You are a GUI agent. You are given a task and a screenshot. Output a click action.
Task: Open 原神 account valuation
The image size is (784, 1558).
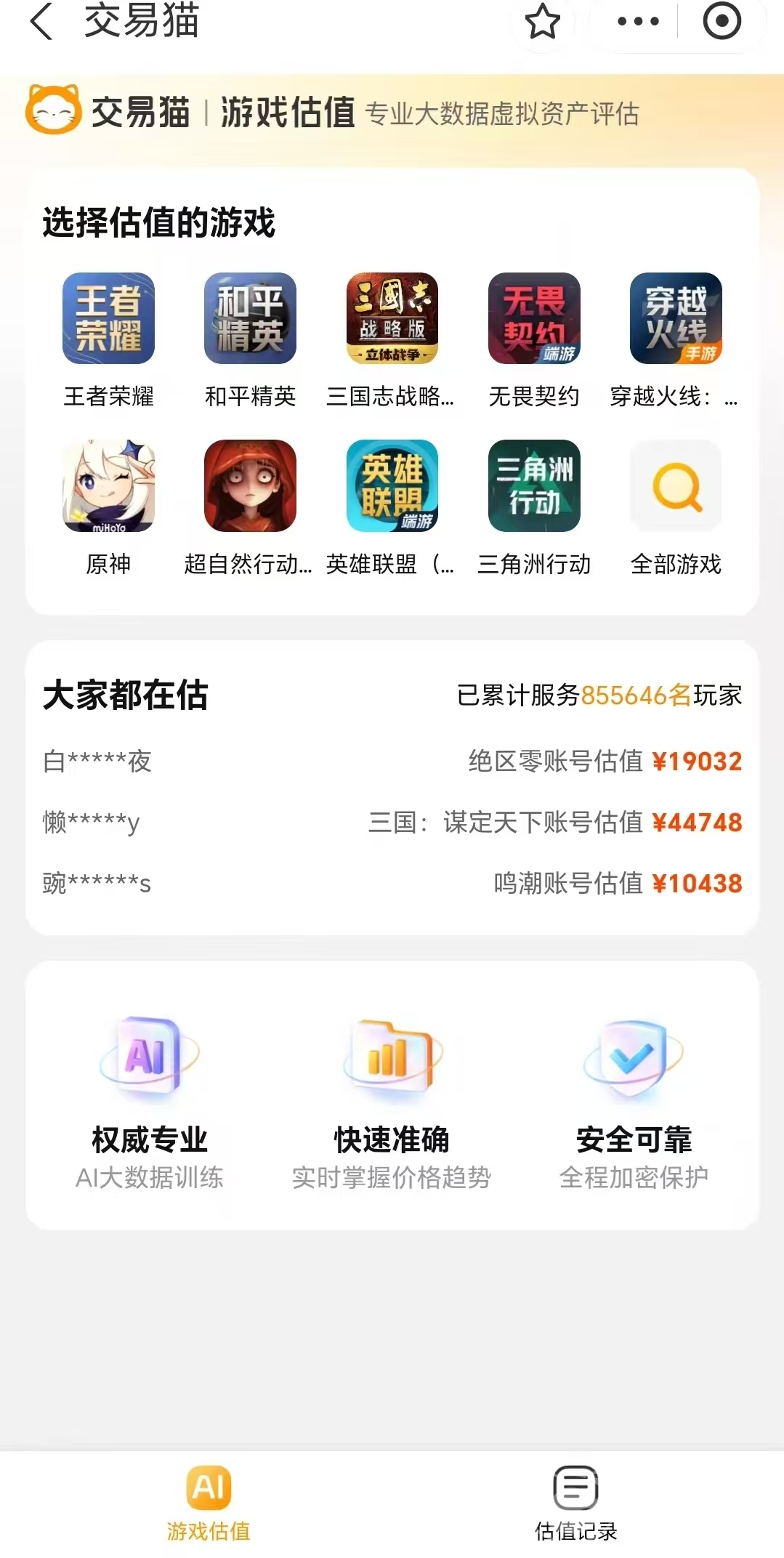tap(108, 485)
